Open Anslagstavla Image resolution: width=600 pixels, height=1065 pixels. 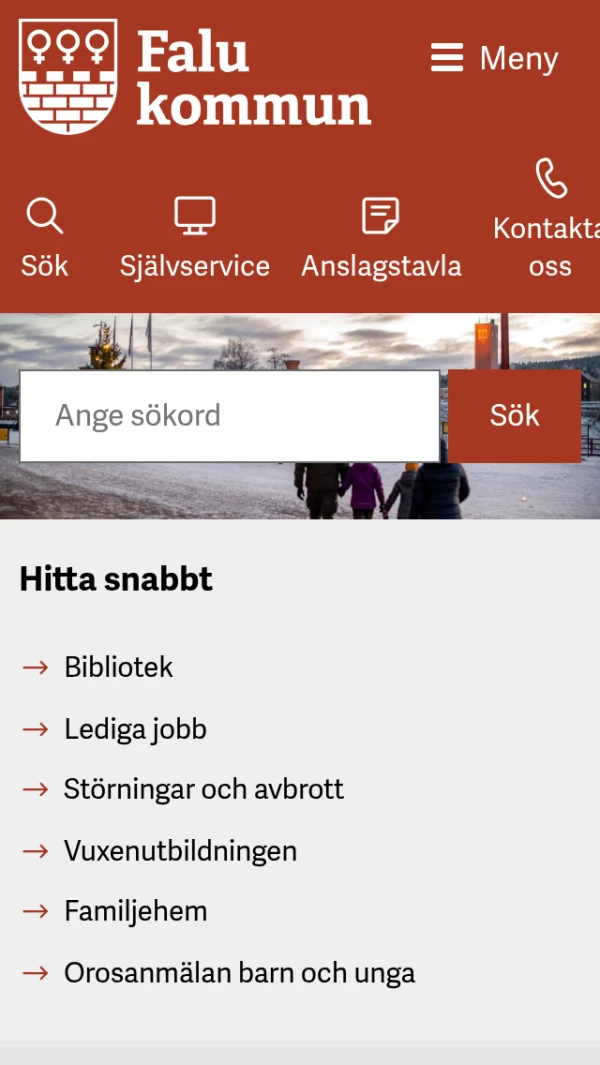[381, 238]
